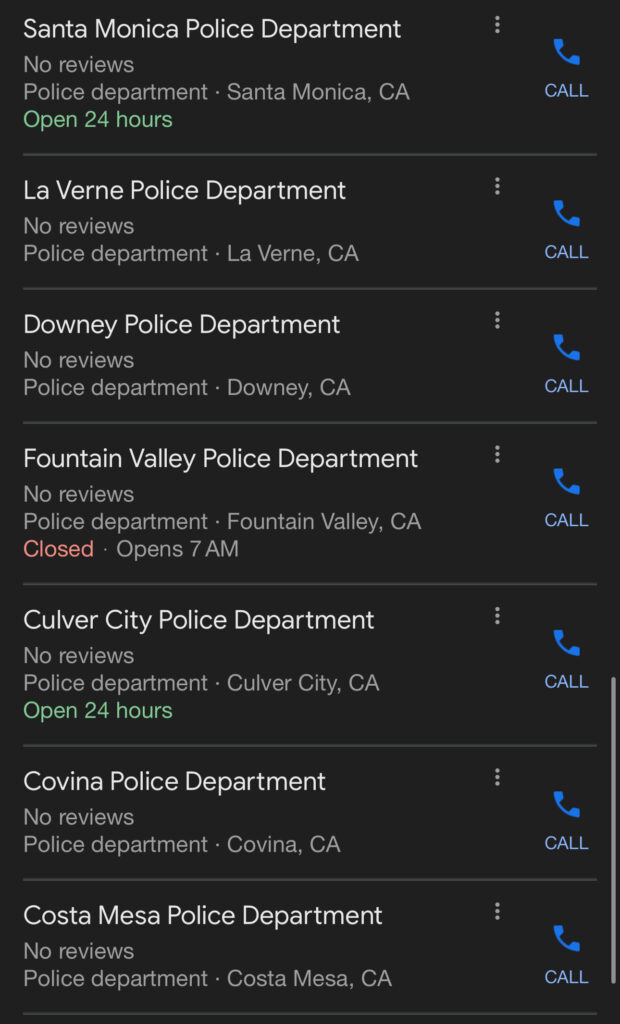Call Covina Police Department
The width and height of the screenshot is (620, 1024).
point(566,820)
